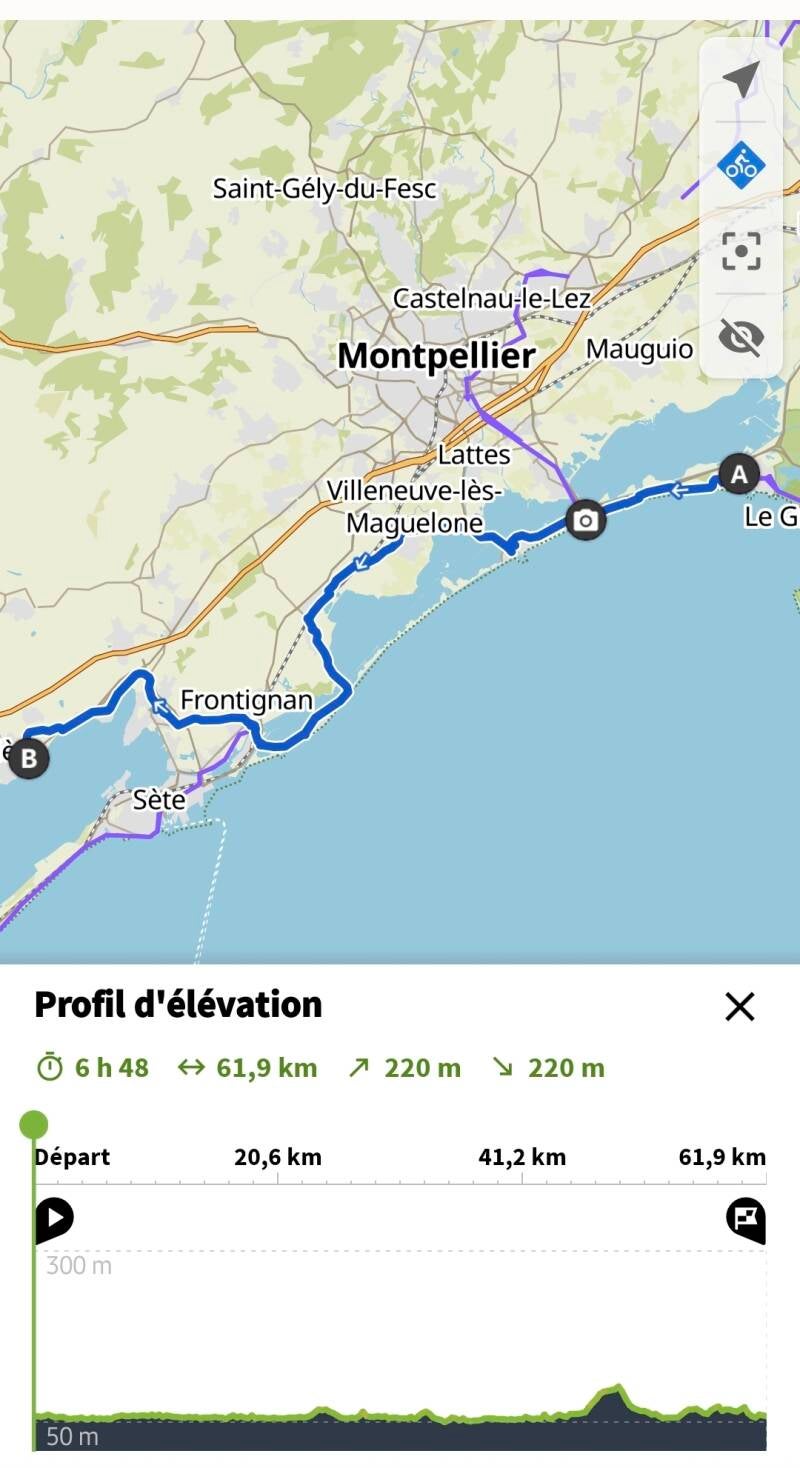Hide the map overlay elements
The image size is (800, 1468).
pyautogui.click(x=741, y=337)
